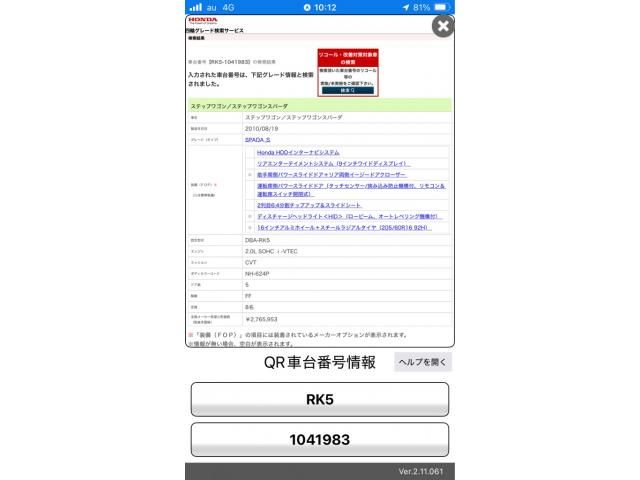Tap the 1041983 chassis number button
This screenshot has width=640, height=480.
(320, 440)
